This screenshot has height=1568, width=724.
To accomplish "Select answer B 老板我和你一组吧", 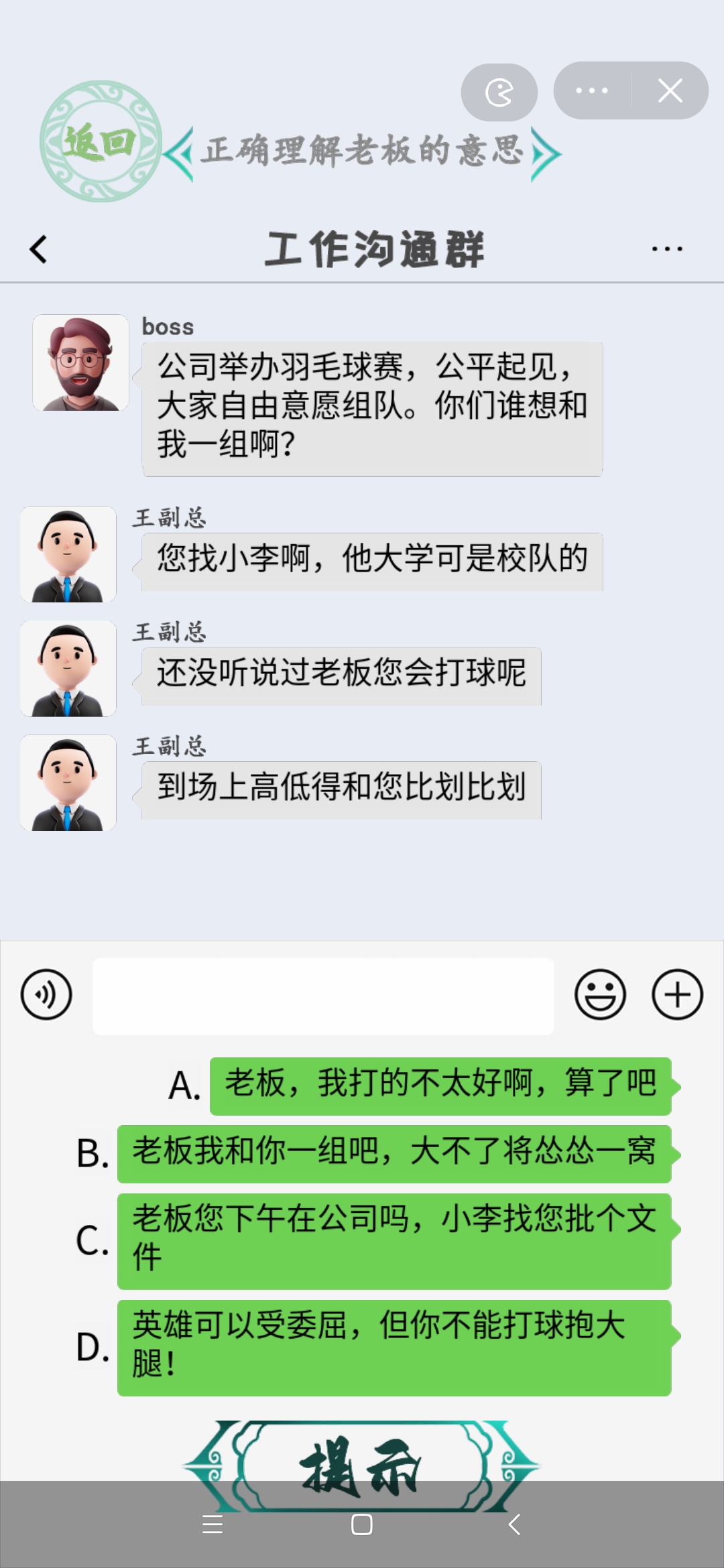I will (394, 1153).
